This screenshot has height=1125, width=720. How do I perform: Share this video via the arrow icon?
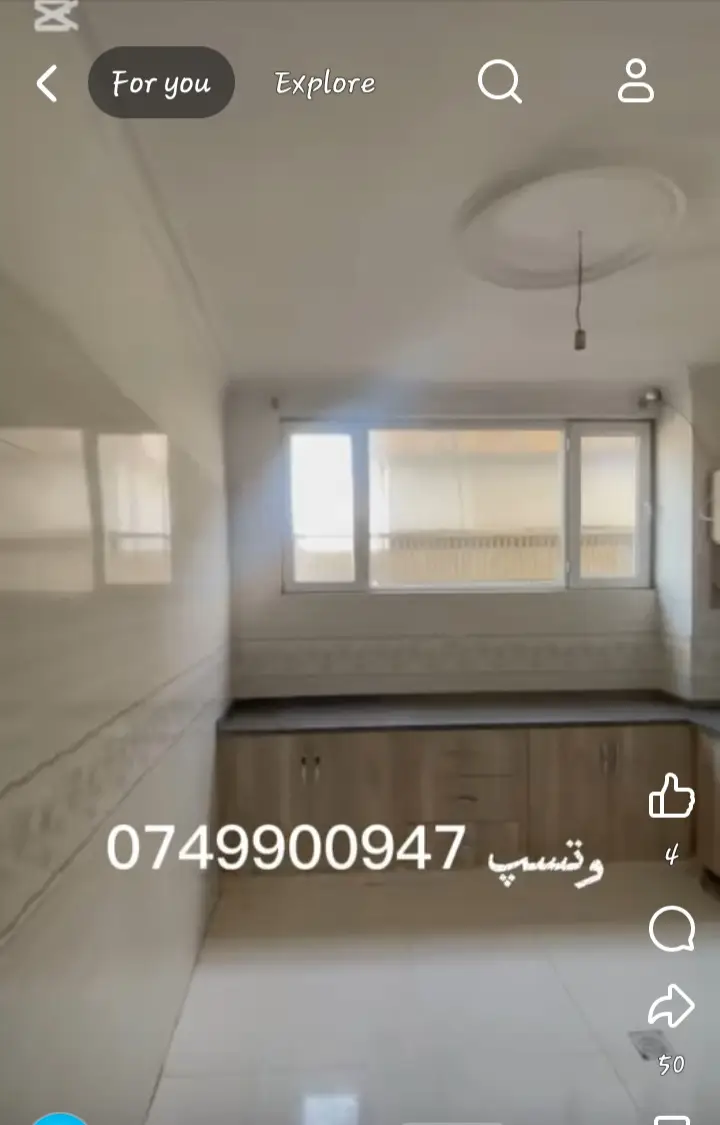click(671, 1006)
